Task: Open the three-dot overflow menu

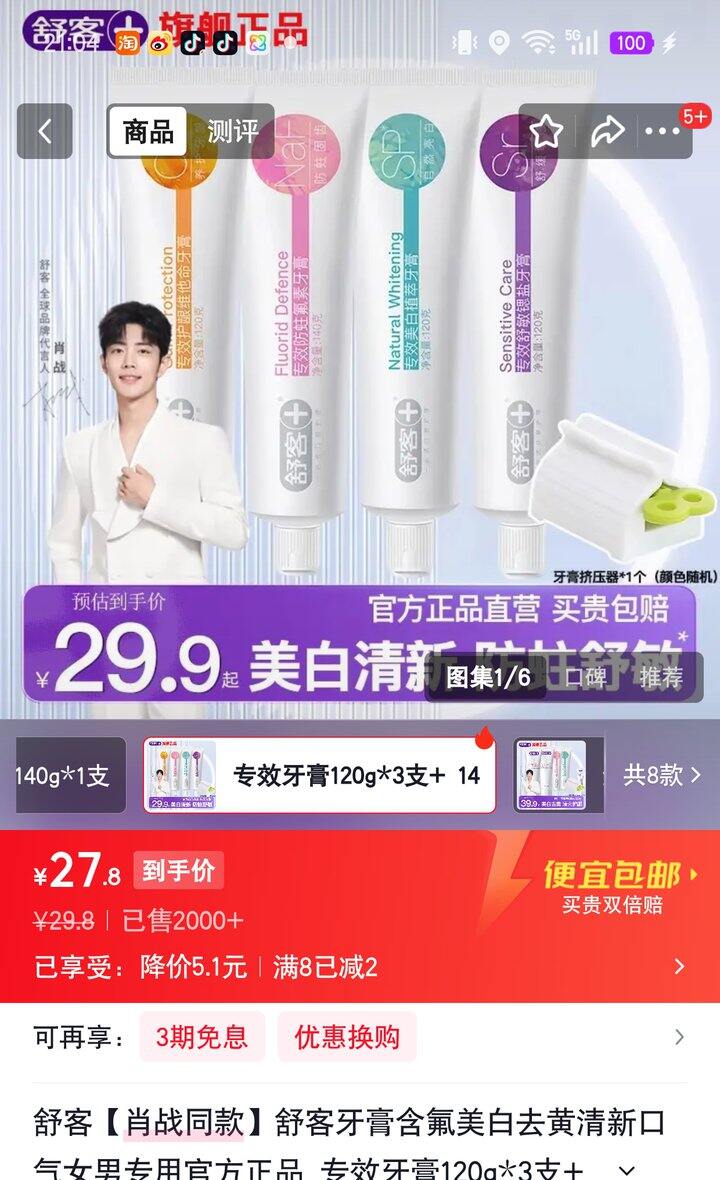Action: [662, 132]
